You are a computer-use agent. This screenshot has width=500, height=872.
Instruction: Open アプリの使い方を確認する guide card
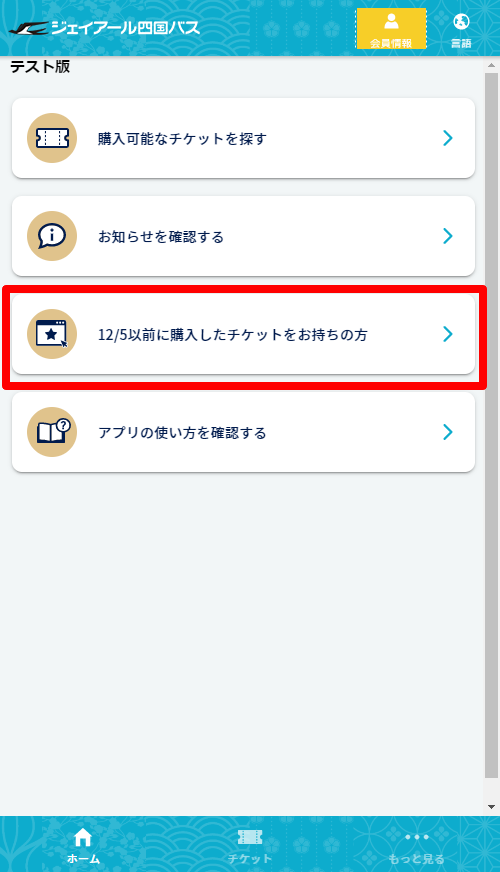pos(244,432)
